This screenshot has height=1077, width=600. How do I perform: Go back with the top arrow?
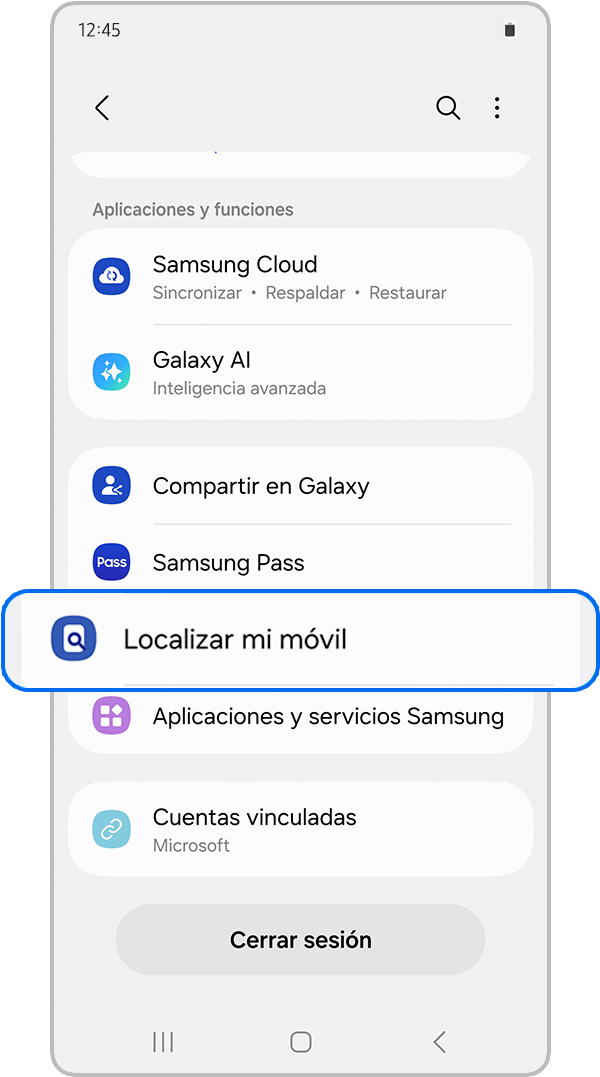(102, 108)
